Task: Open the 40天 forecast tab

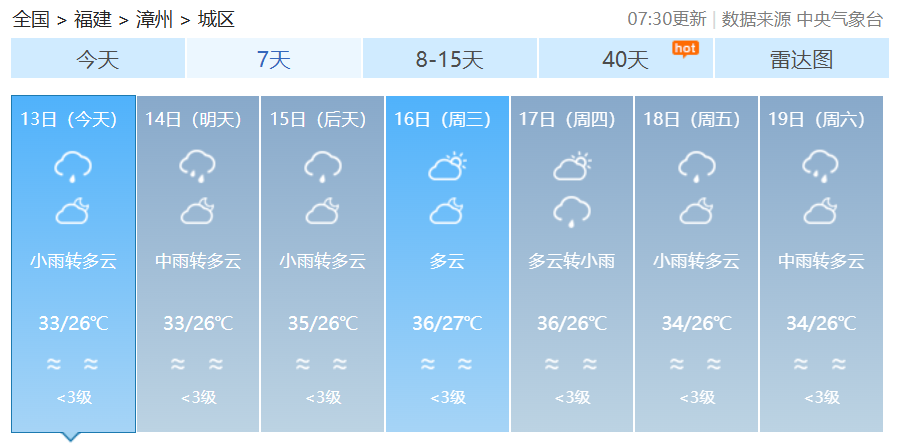Action: (625, 59)
